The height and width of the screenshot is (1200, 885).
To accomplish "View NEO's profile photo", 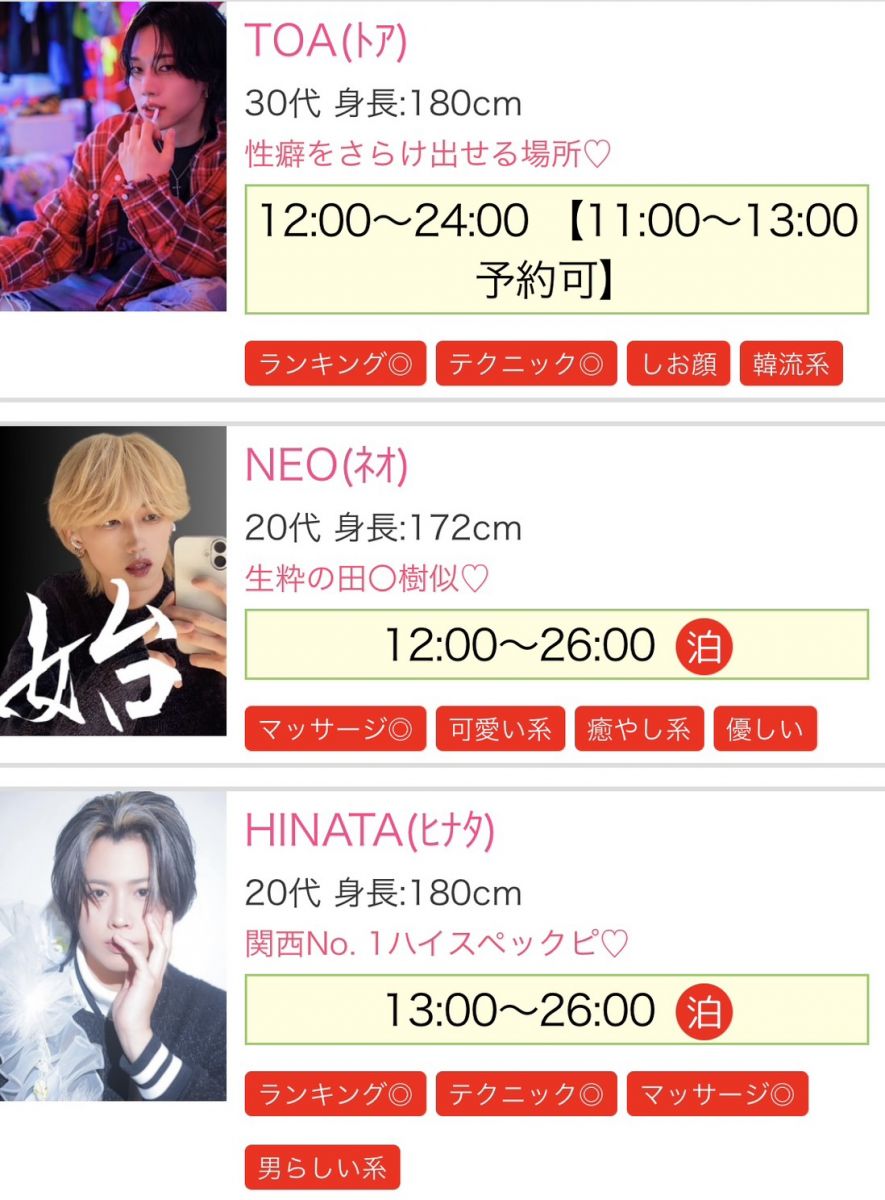I will (x=112, y=582).
